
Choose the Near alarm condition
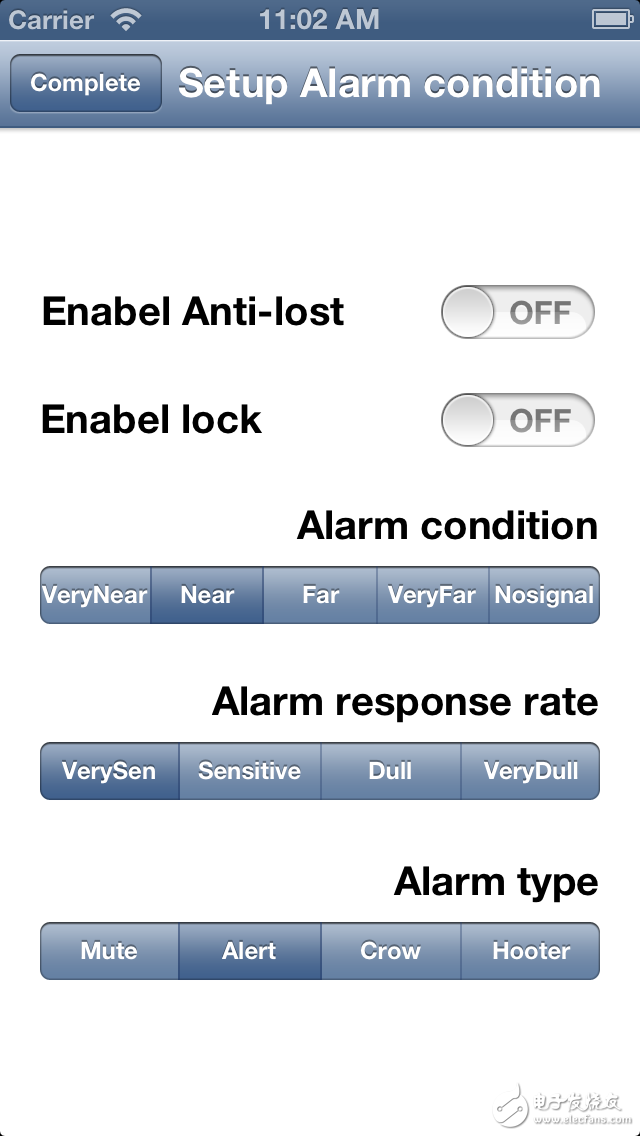tap(207, 595)
